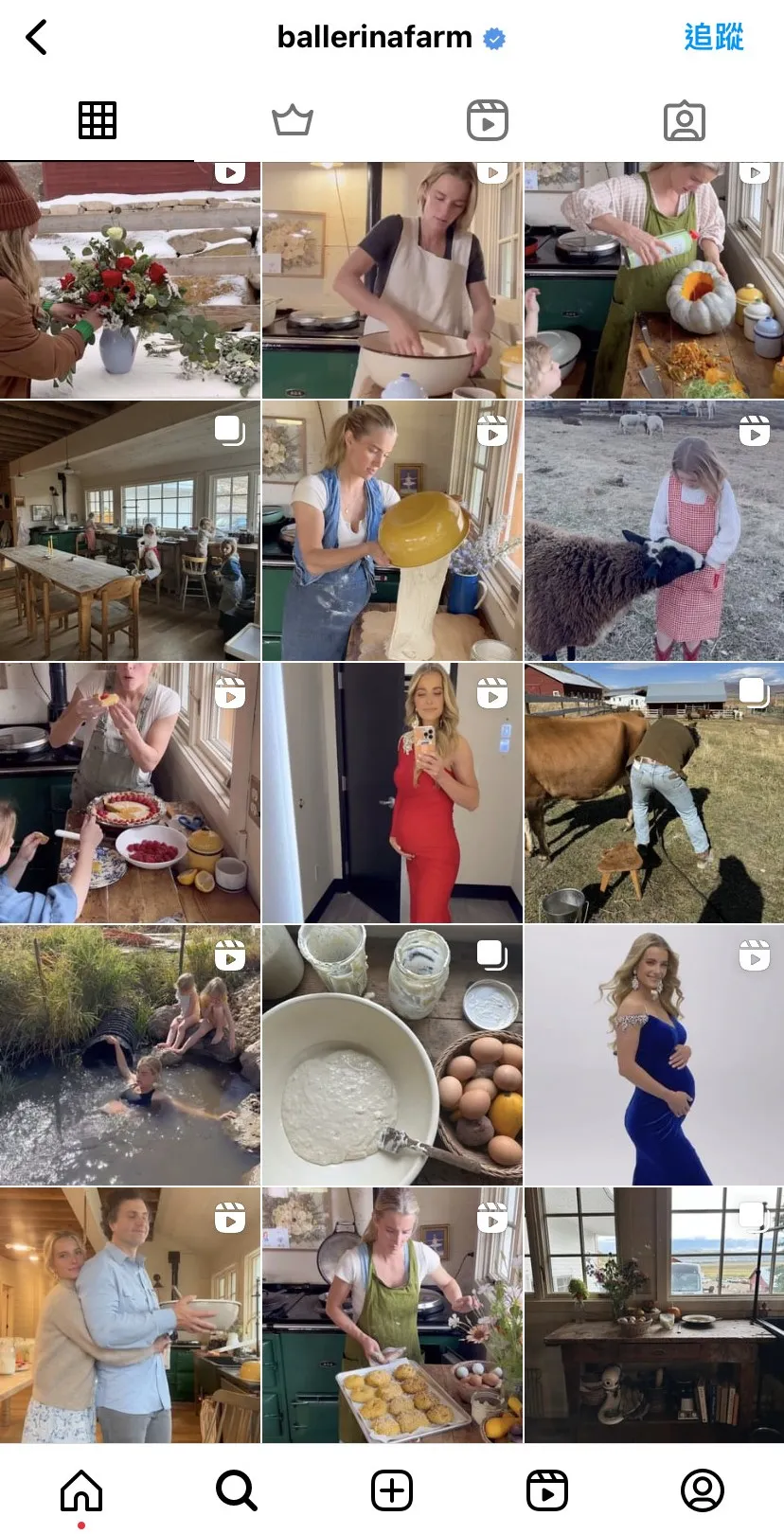
Task: Open the girl feeding sheep reel
Action: pyautogui.click(x=654, y=530)
